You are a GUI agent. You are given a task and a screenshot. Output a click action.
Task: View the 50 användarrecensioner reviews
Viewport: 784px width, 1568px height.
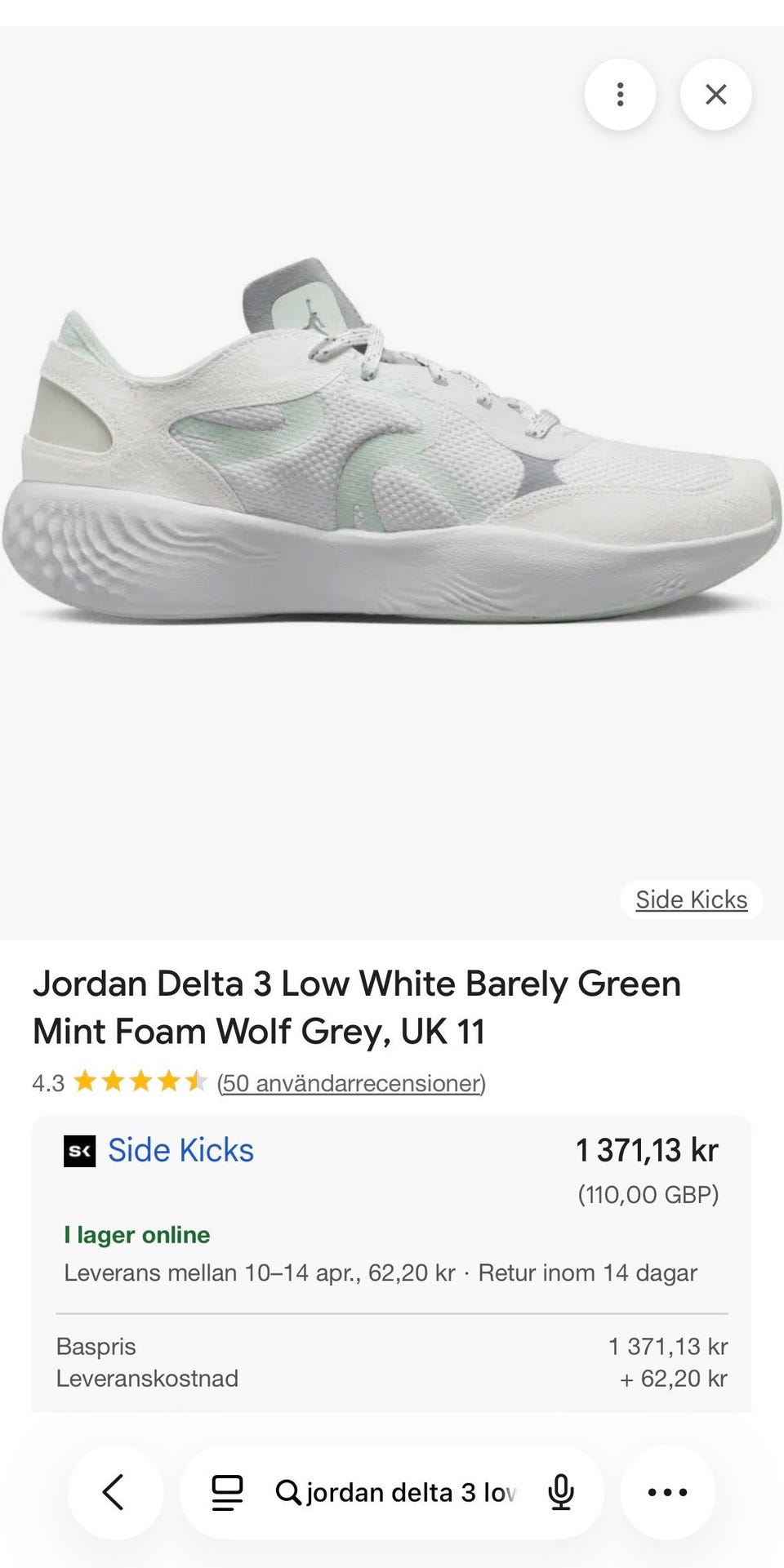click(351, 1083)
